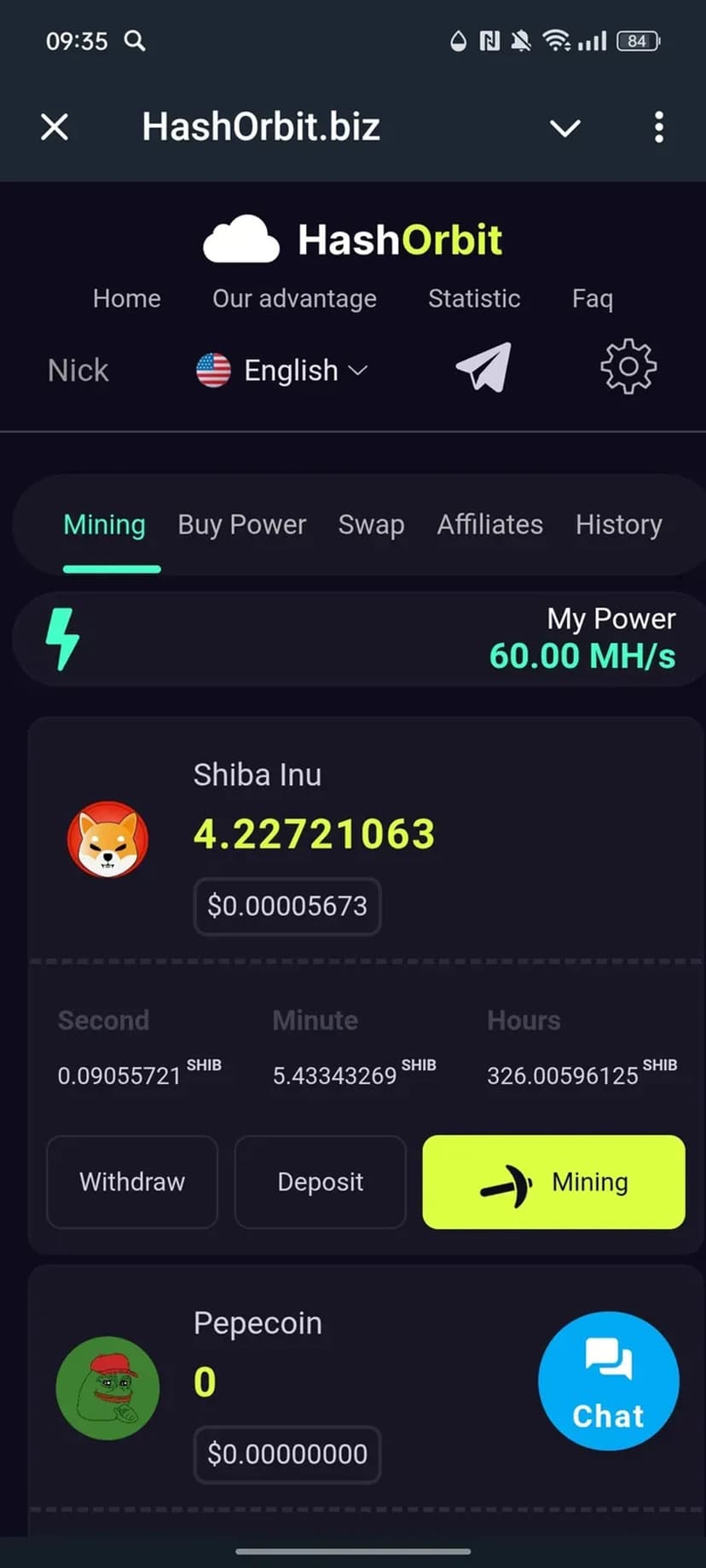The height and width of the screenshot is (1568, 706).
Task: Open the Our advantage section
Action: 294,298
